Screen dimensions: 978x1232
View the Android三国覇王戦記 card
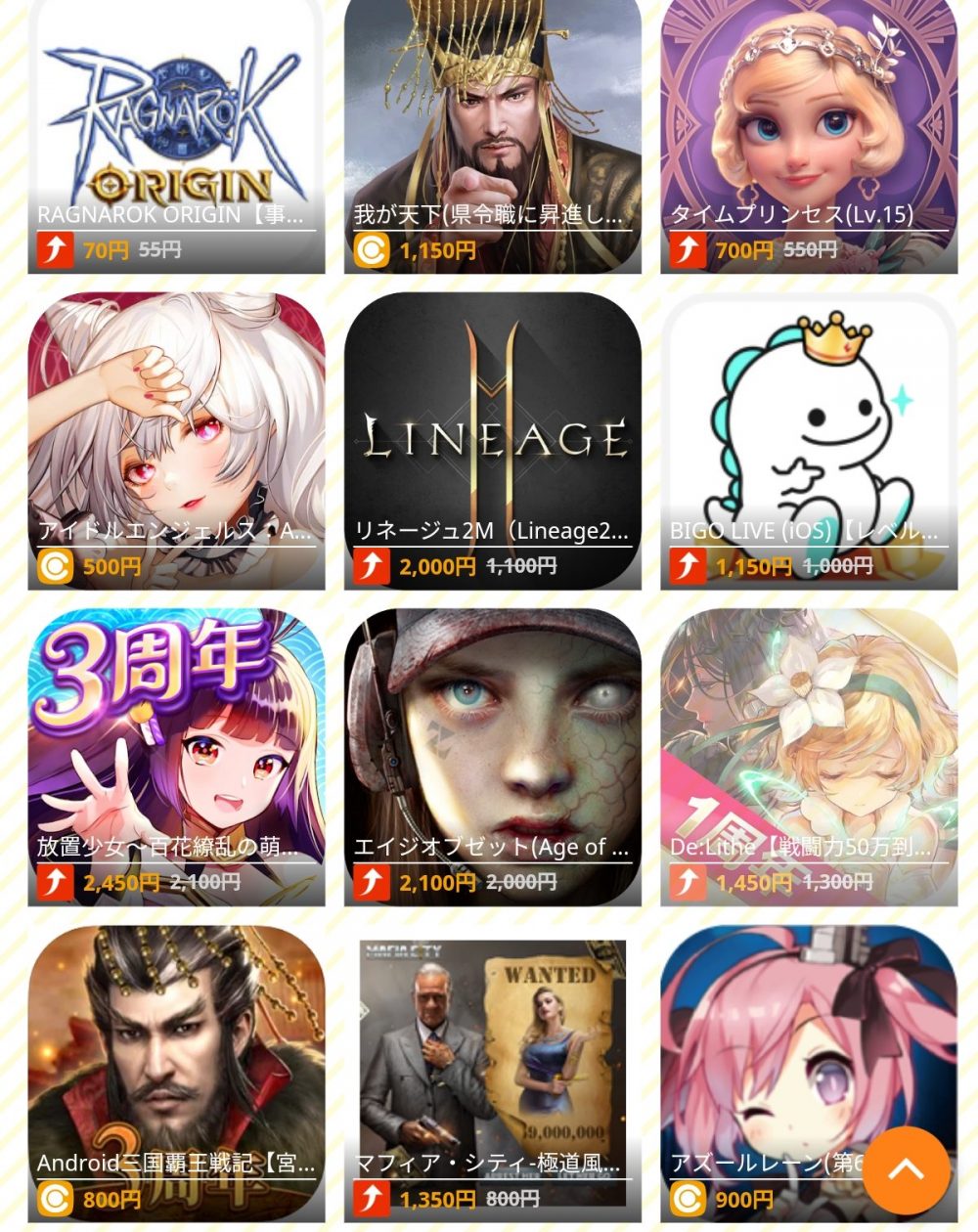pyautogui.click(x=176, y=1071)
